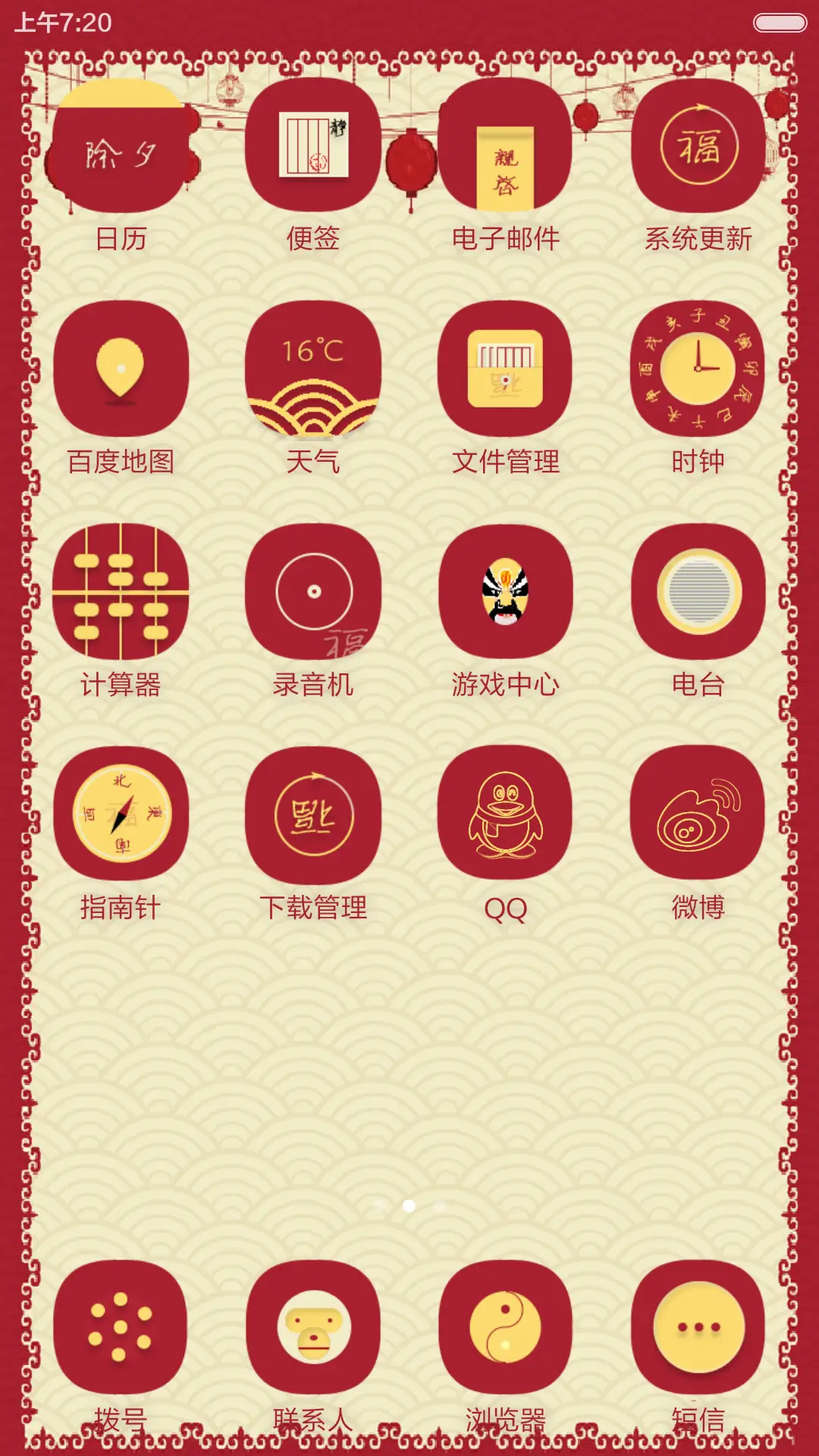Launch the 浏览器 browser

click(505, 1328)
